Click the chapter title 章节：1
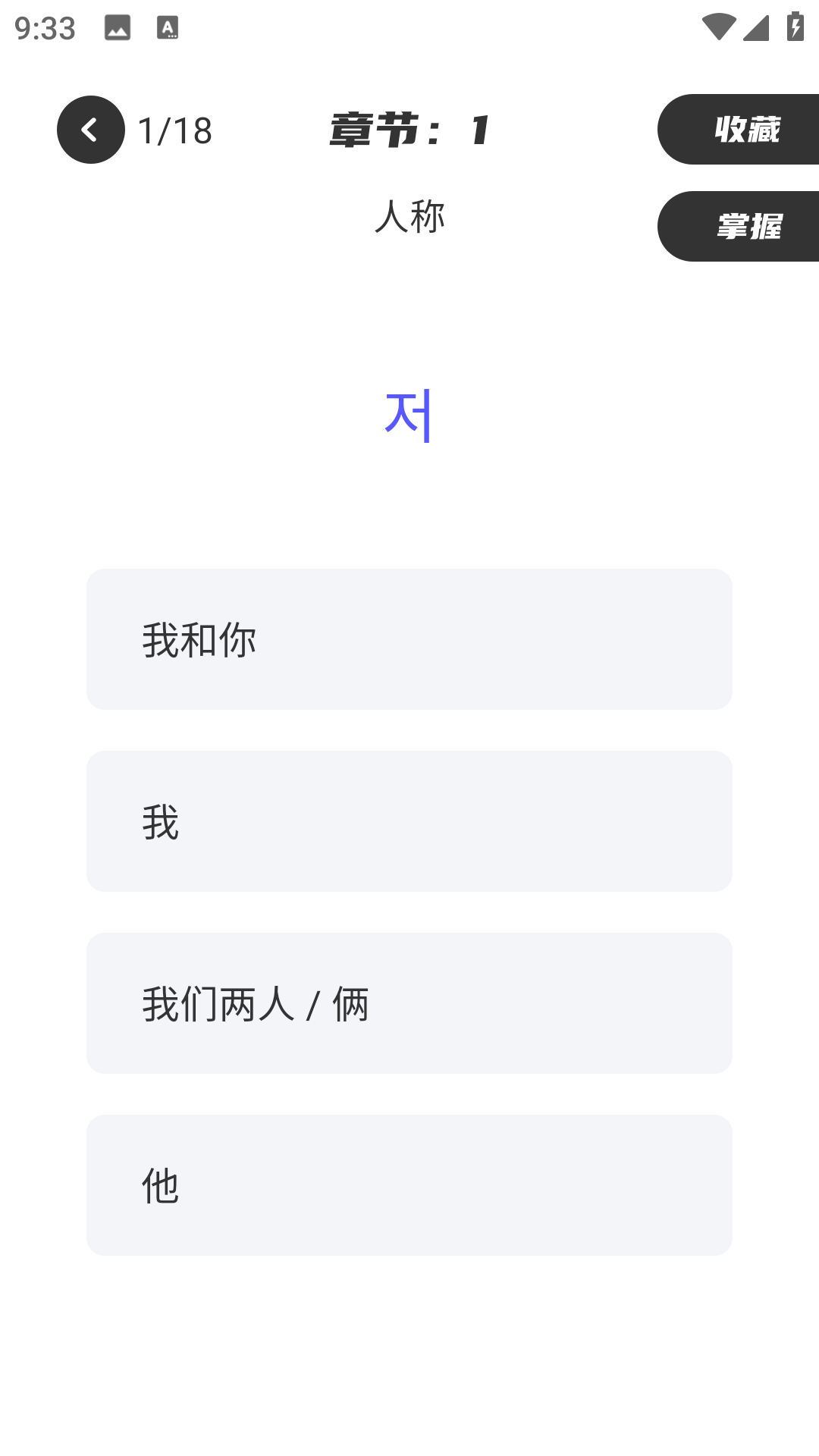 407,129
